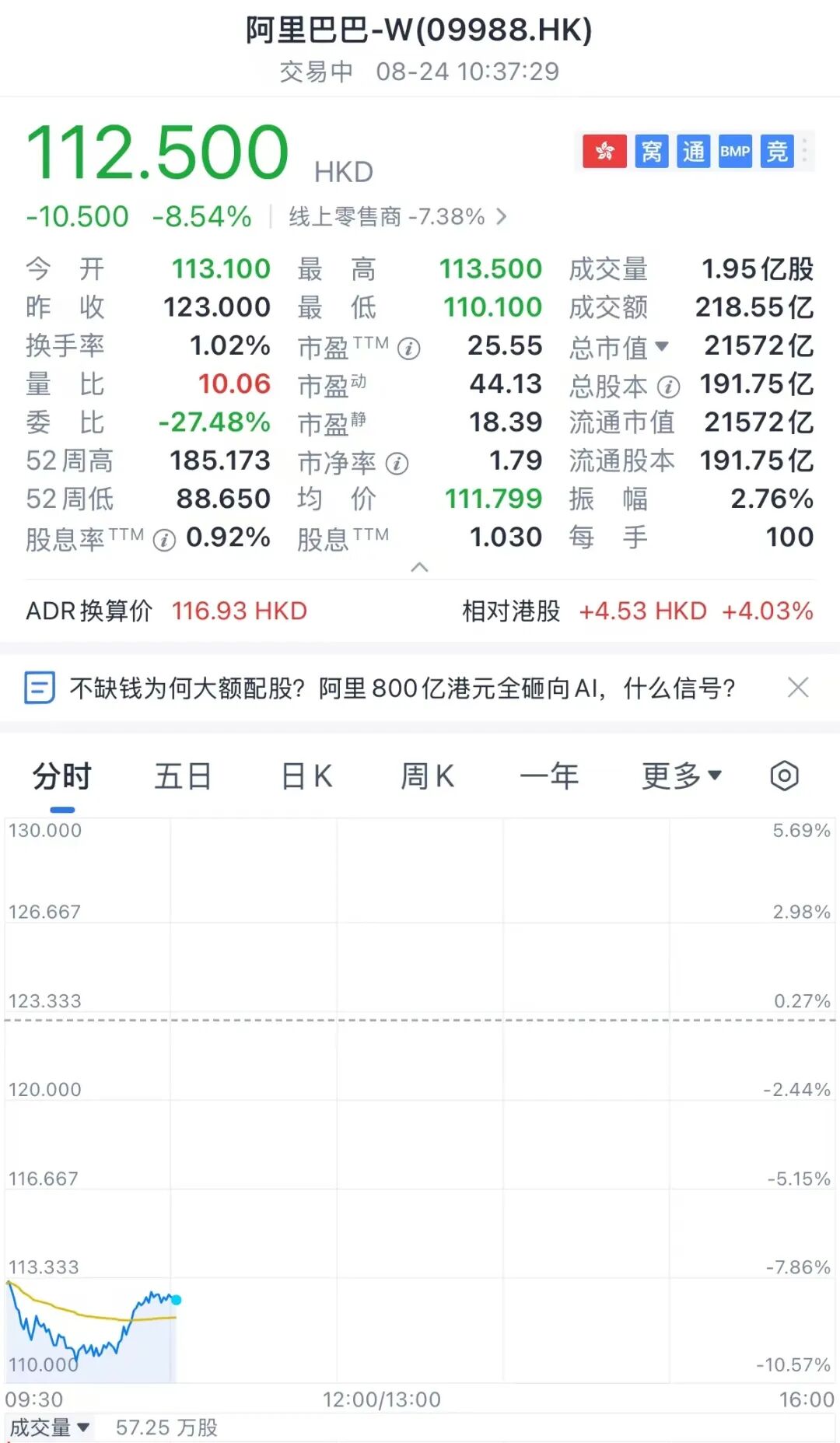Dismiss the news banner

pyautogui.click(x=798, y=687)
